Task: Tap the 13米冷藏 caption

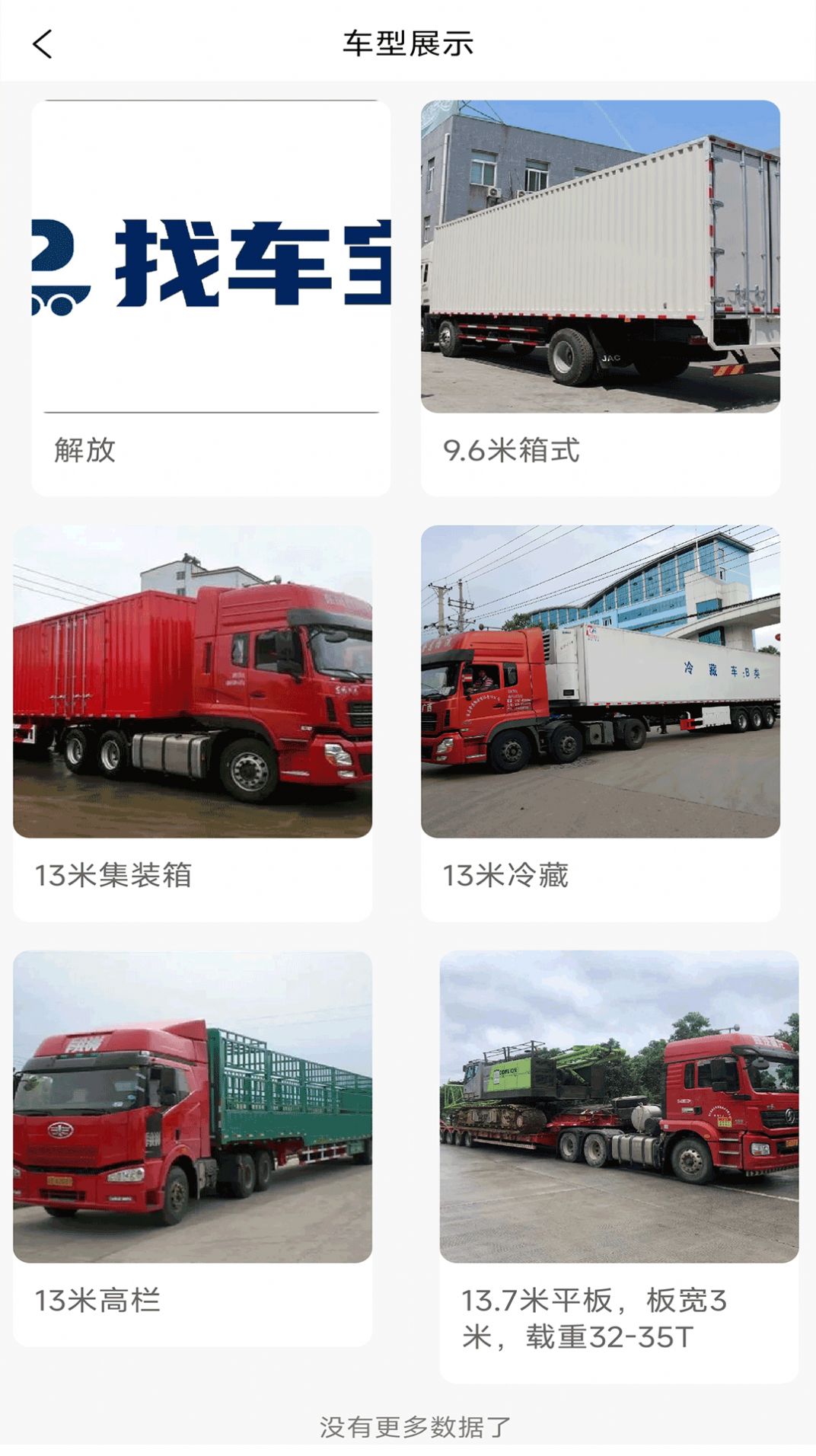Action: click(506, 877)
